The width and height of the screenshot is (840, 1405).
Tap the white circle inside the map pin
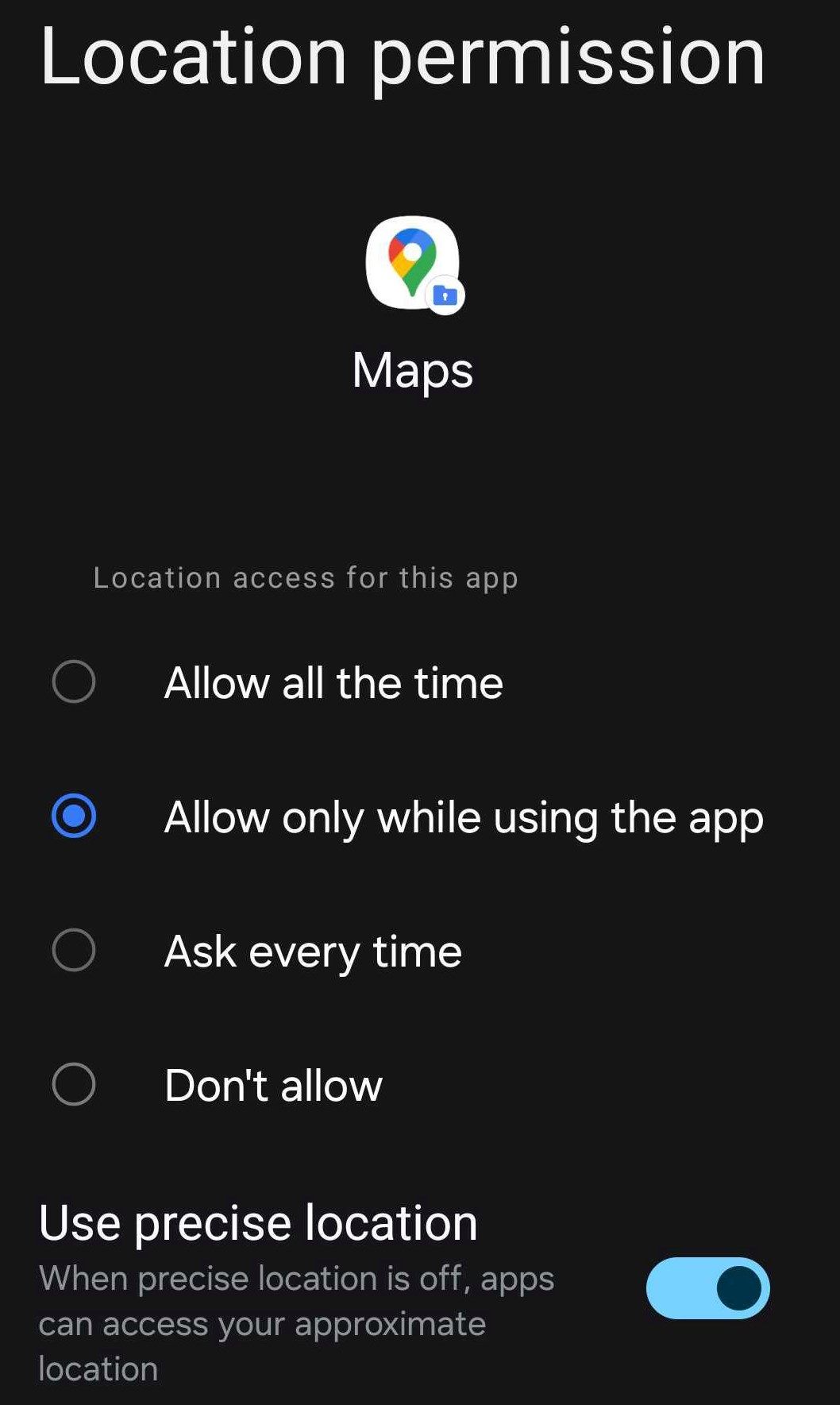(412, 253)
